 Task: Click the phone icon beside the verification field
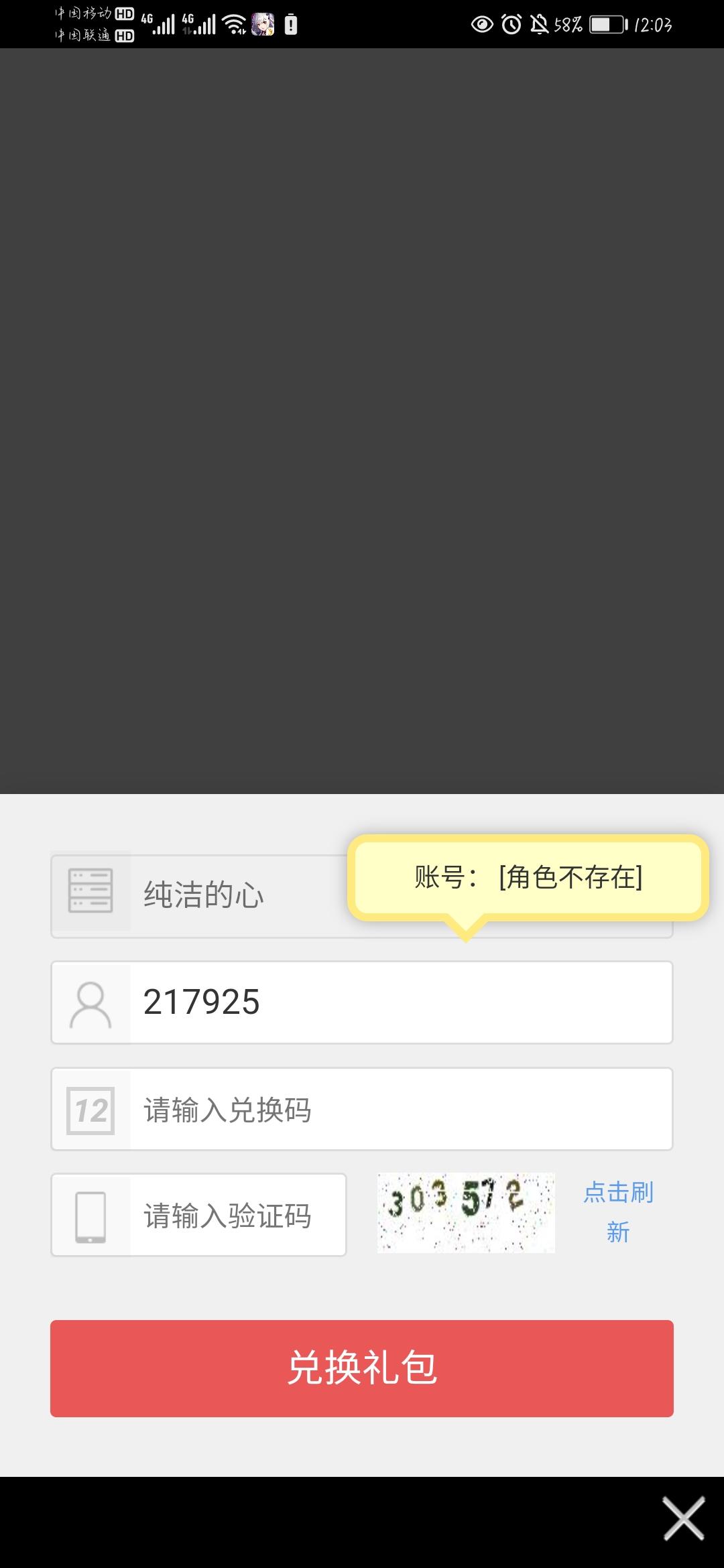[90, 1214]
